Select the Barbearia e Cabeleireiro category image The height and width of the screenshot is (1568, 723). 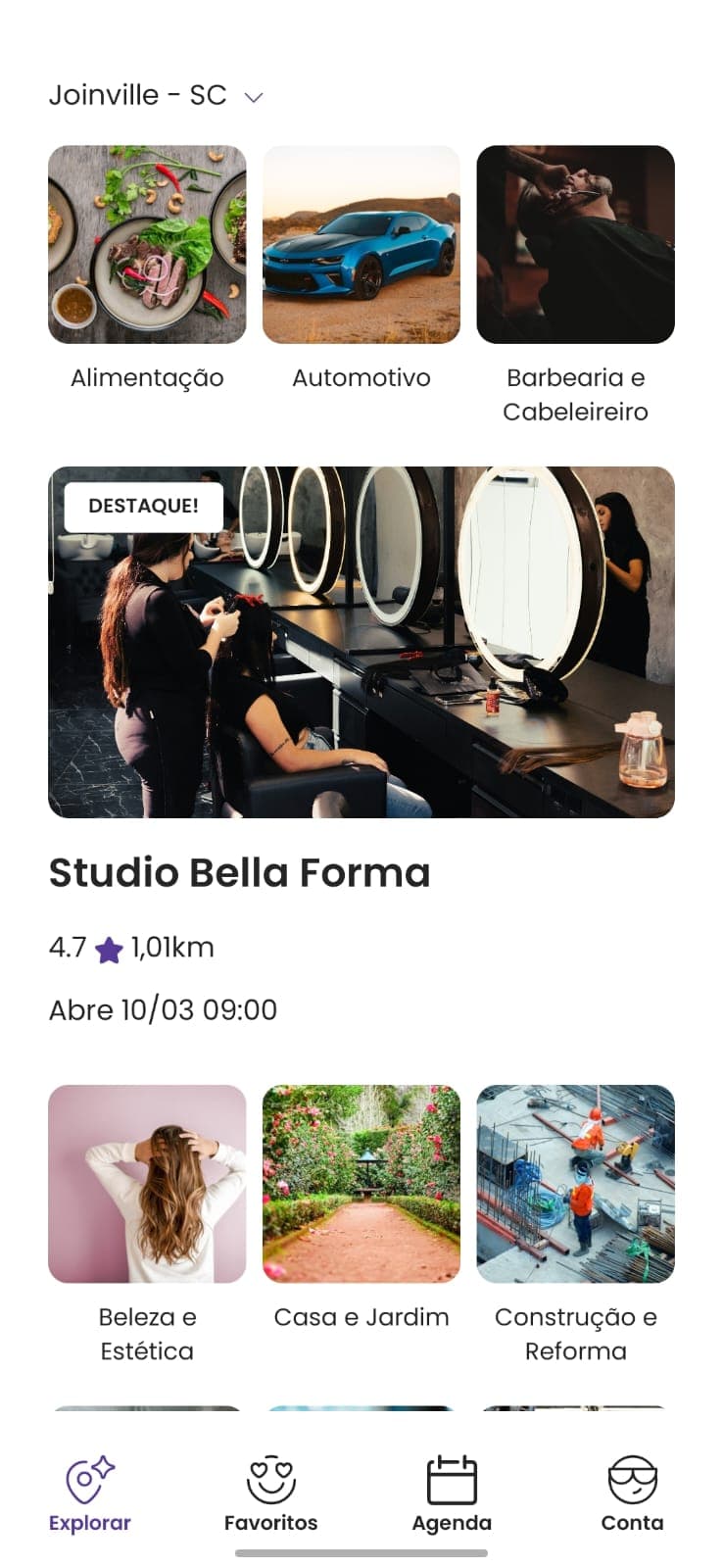(x=575, y=243)
